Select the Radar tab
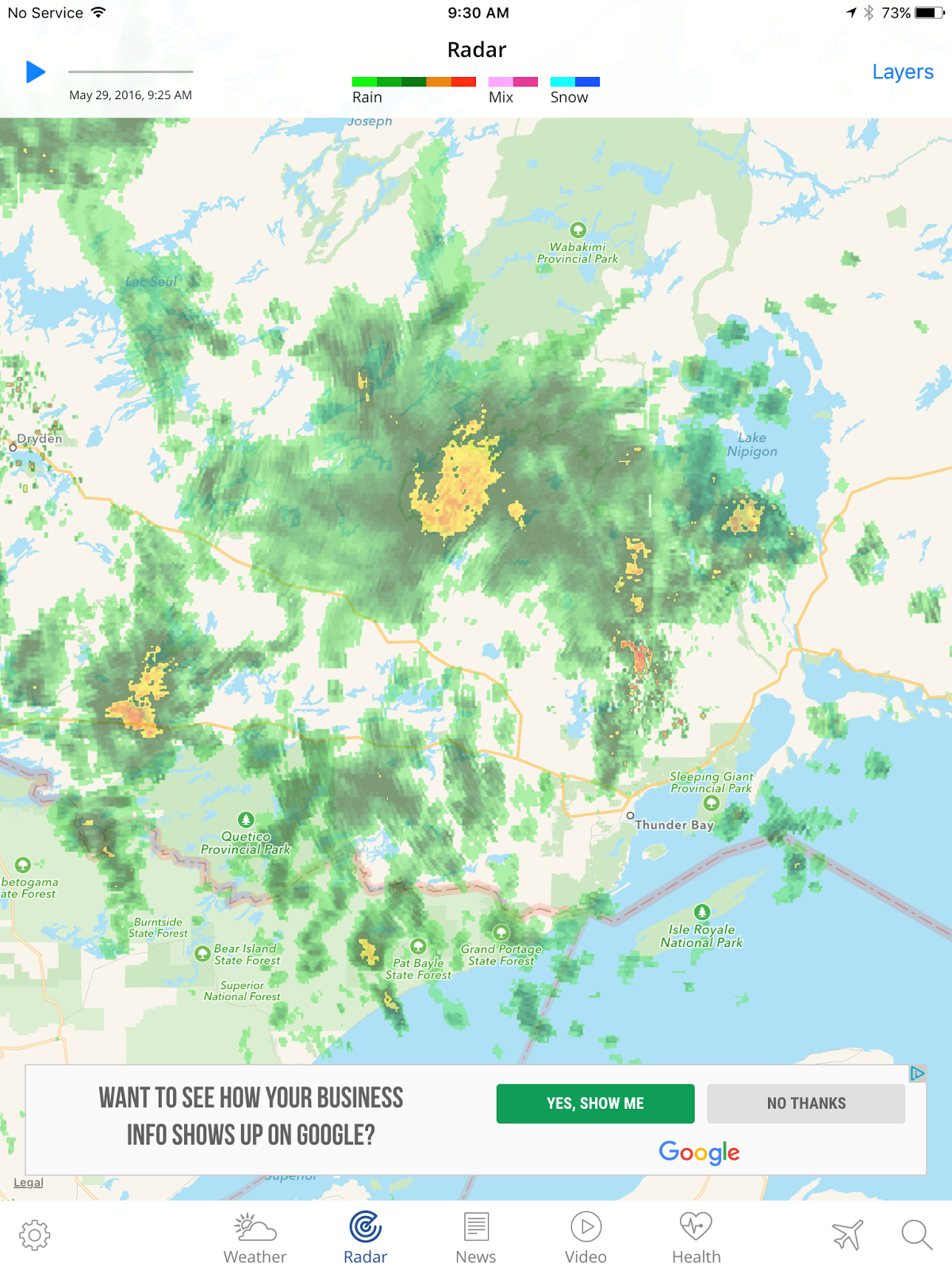This screenshot has width=952, height=1270. pos(365,1238)
